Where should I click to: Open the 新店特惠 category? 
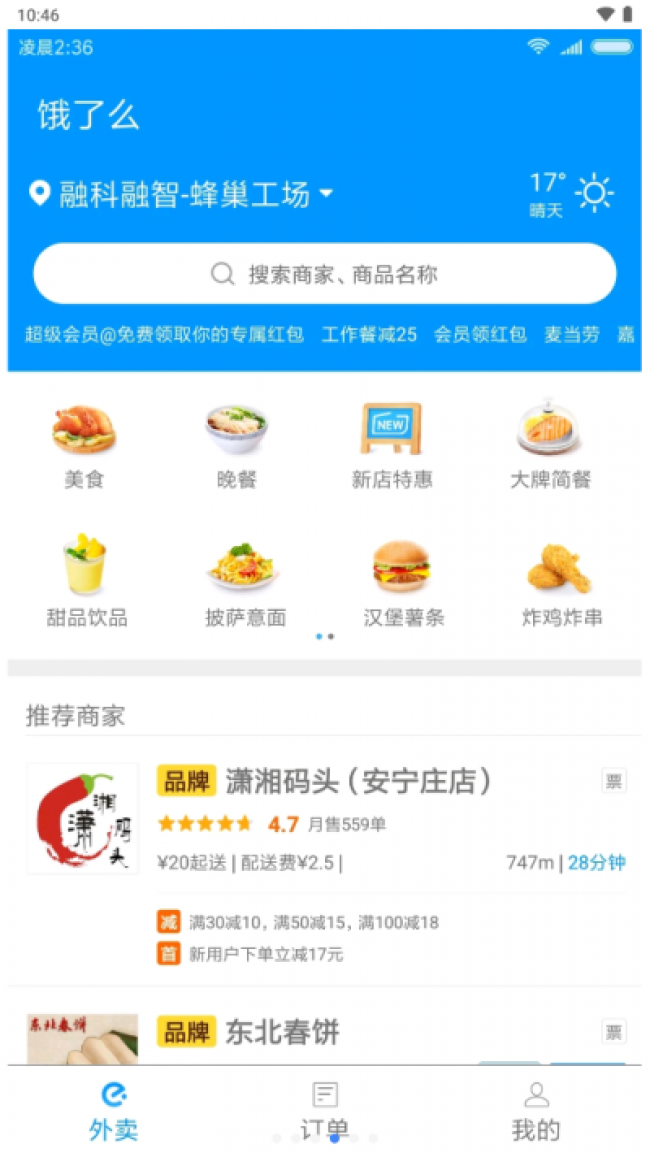coord(391,446)
